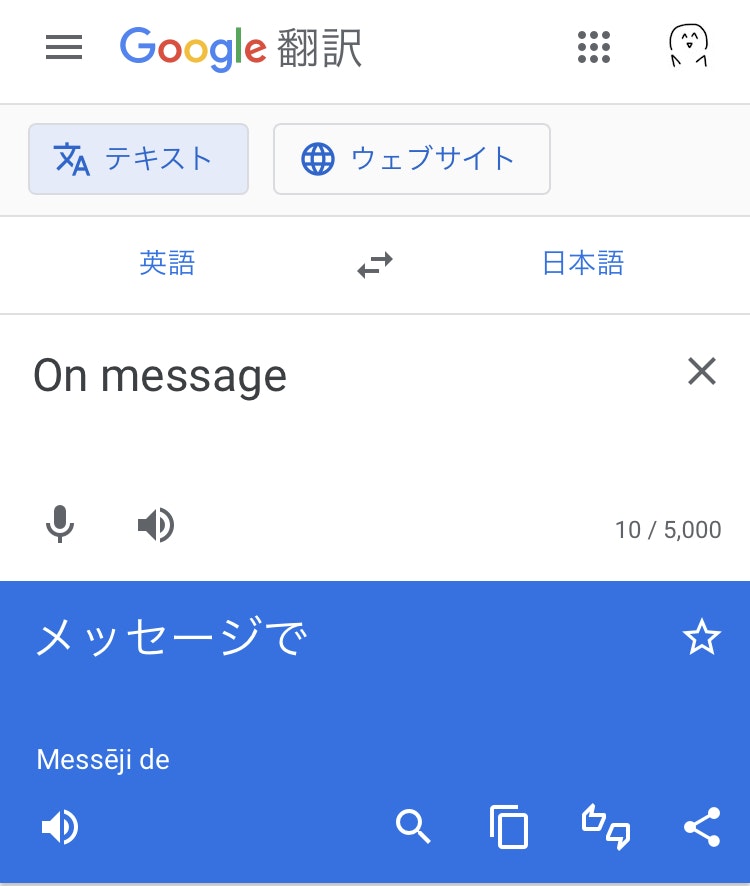Start voice input with the microphone
This screenshot has width=750, height=886.
point(60,524)
